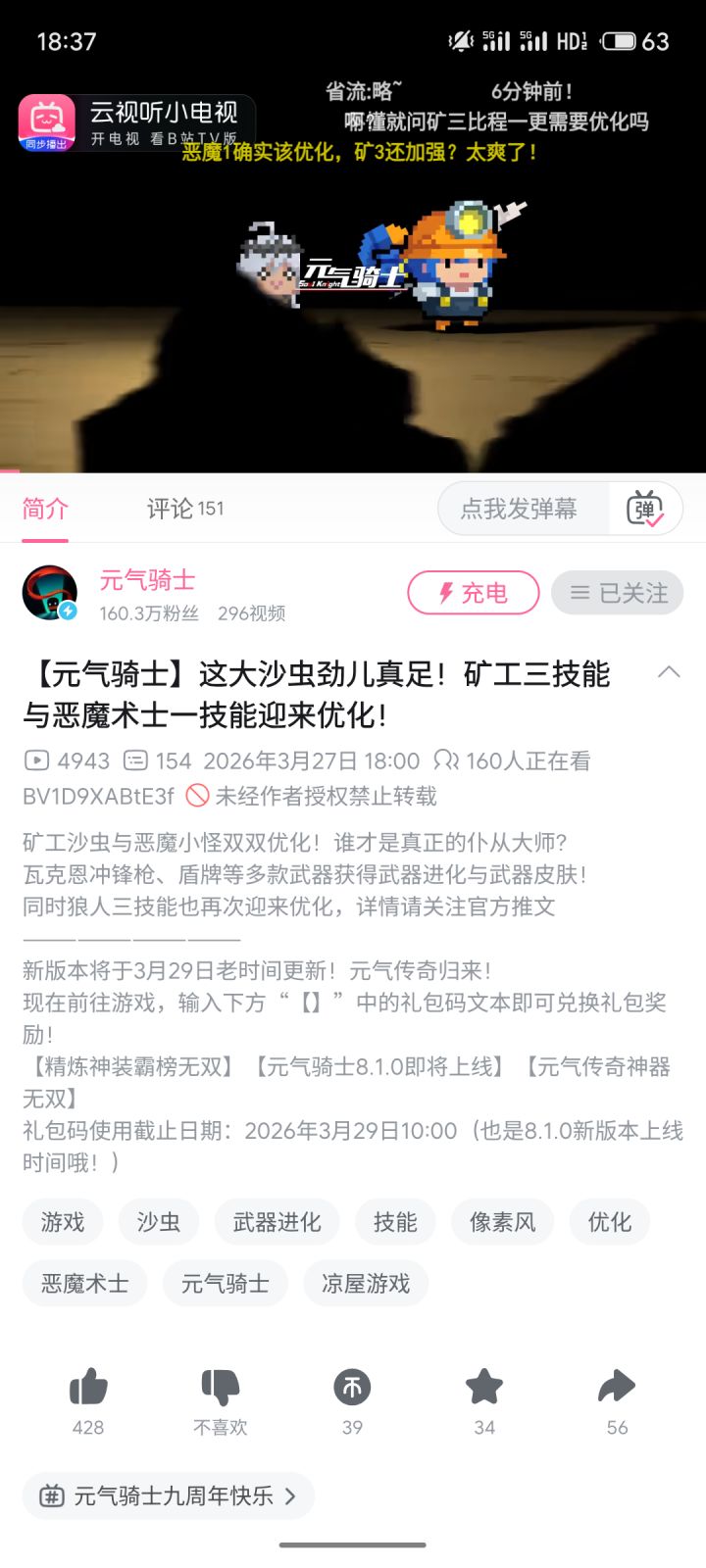Unfollow by tapping 已关注

(618, 593)
